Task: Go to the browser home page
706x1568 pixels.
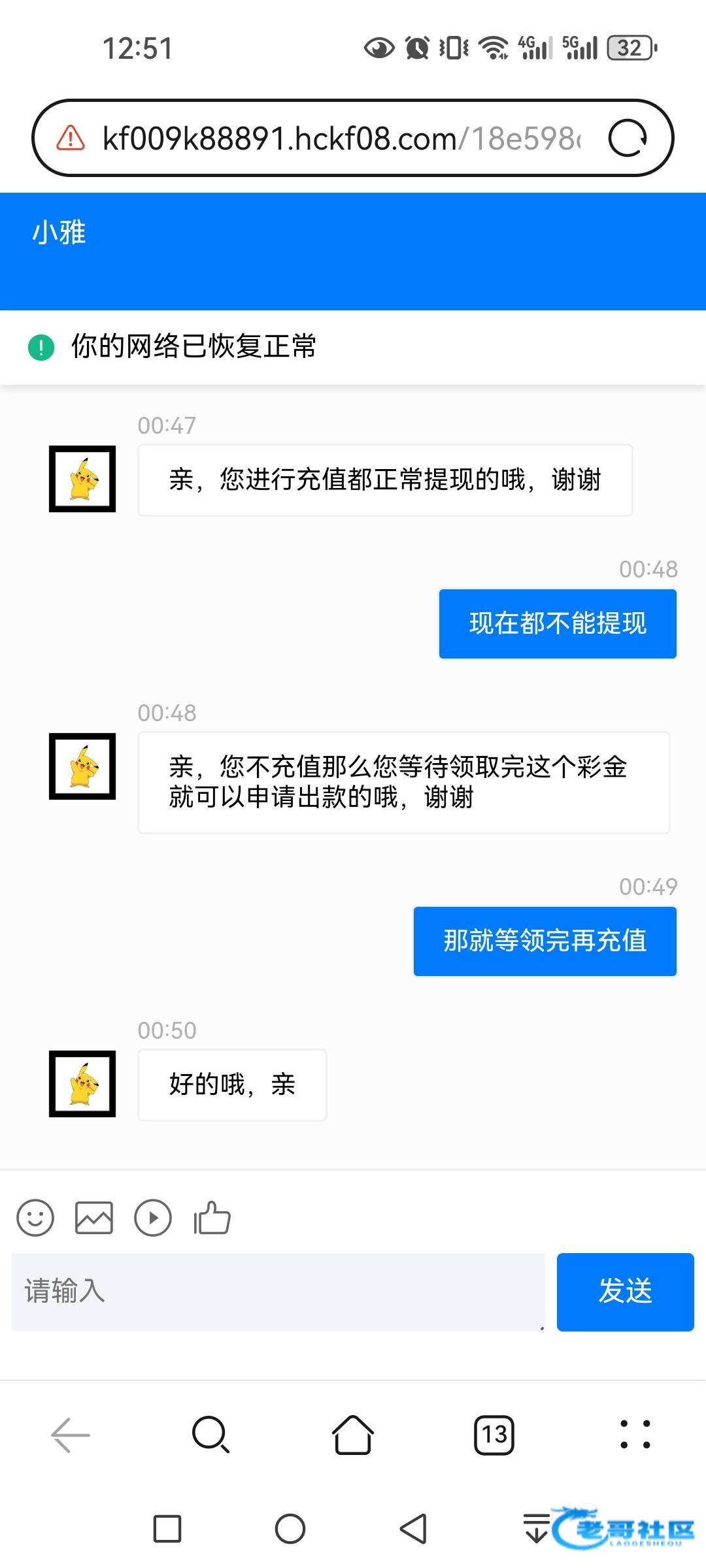Action: pos(353,1435)
